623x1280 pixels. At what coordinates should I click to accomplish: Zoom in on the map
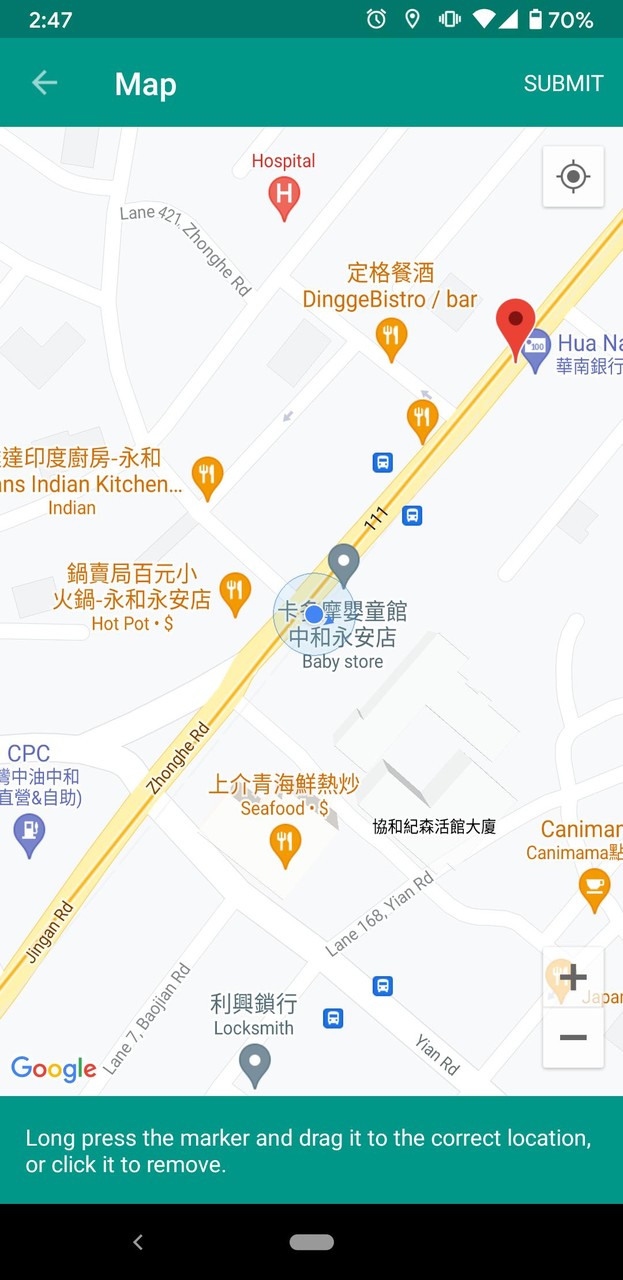[573, 977]
